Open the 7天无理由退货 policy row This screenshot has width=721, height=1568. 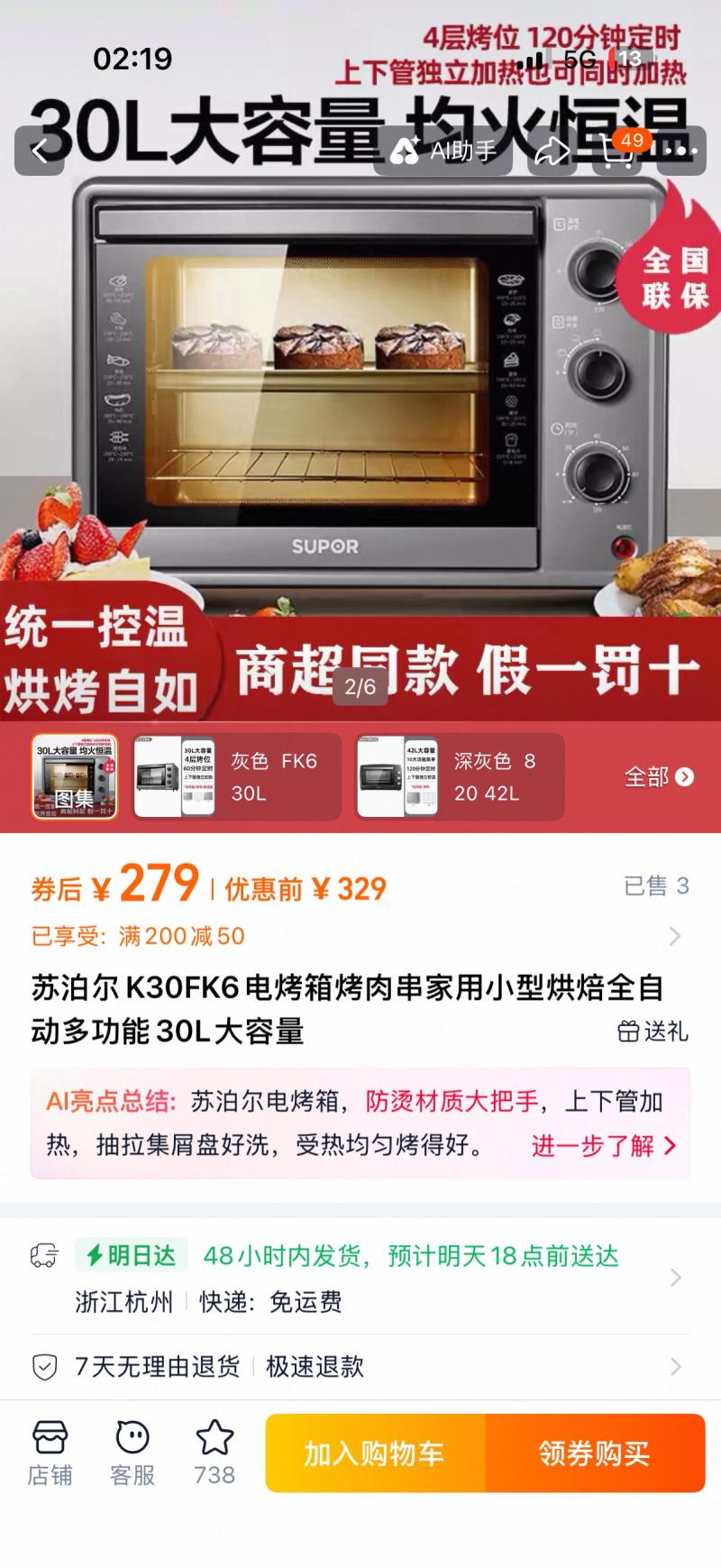click(360, 1367)
